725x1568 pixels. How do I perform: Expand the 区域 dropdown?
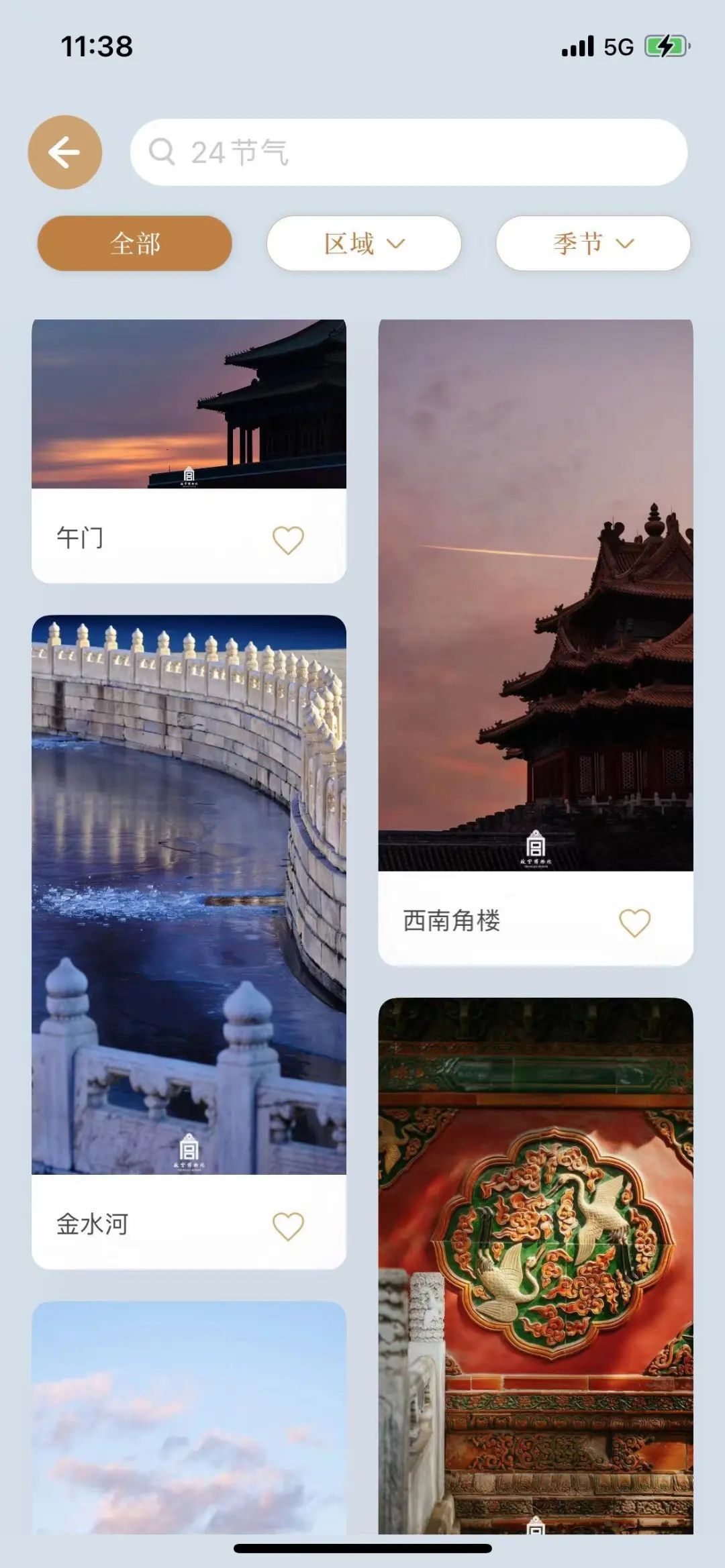364,244
